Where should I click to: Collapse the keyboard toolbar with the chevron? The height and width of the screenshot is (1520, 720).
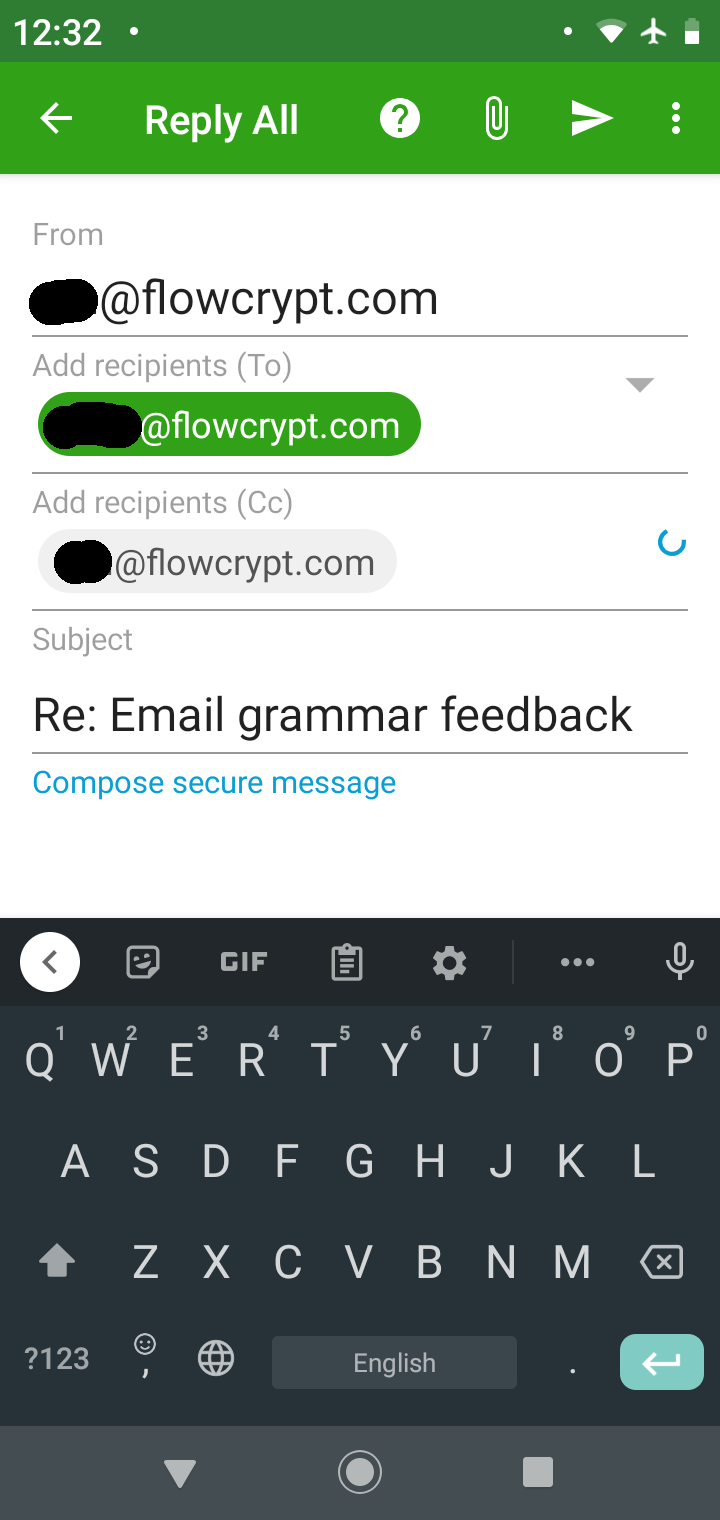(x=50, y=962)
